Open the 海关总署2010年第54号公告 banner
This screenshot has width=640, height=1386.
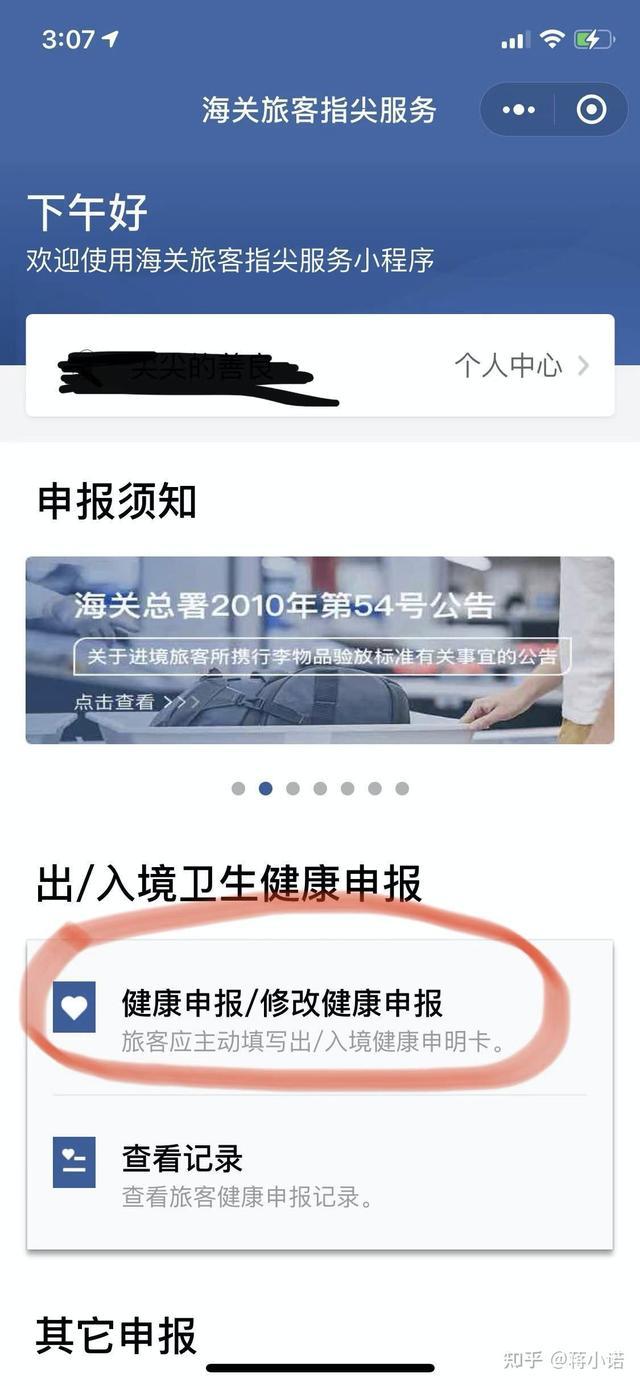pos(319,649)
